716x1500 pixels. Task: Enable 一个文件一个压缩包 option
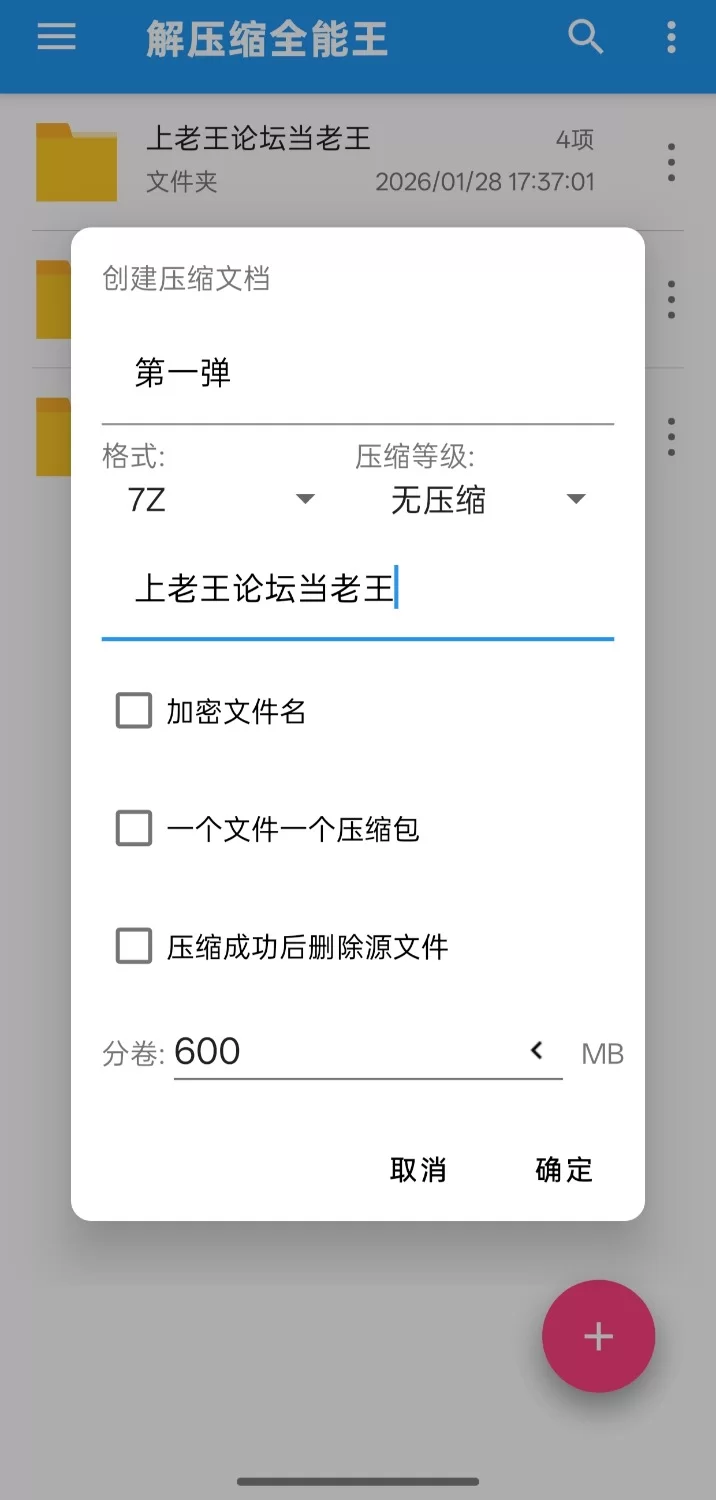coord(134,829)
